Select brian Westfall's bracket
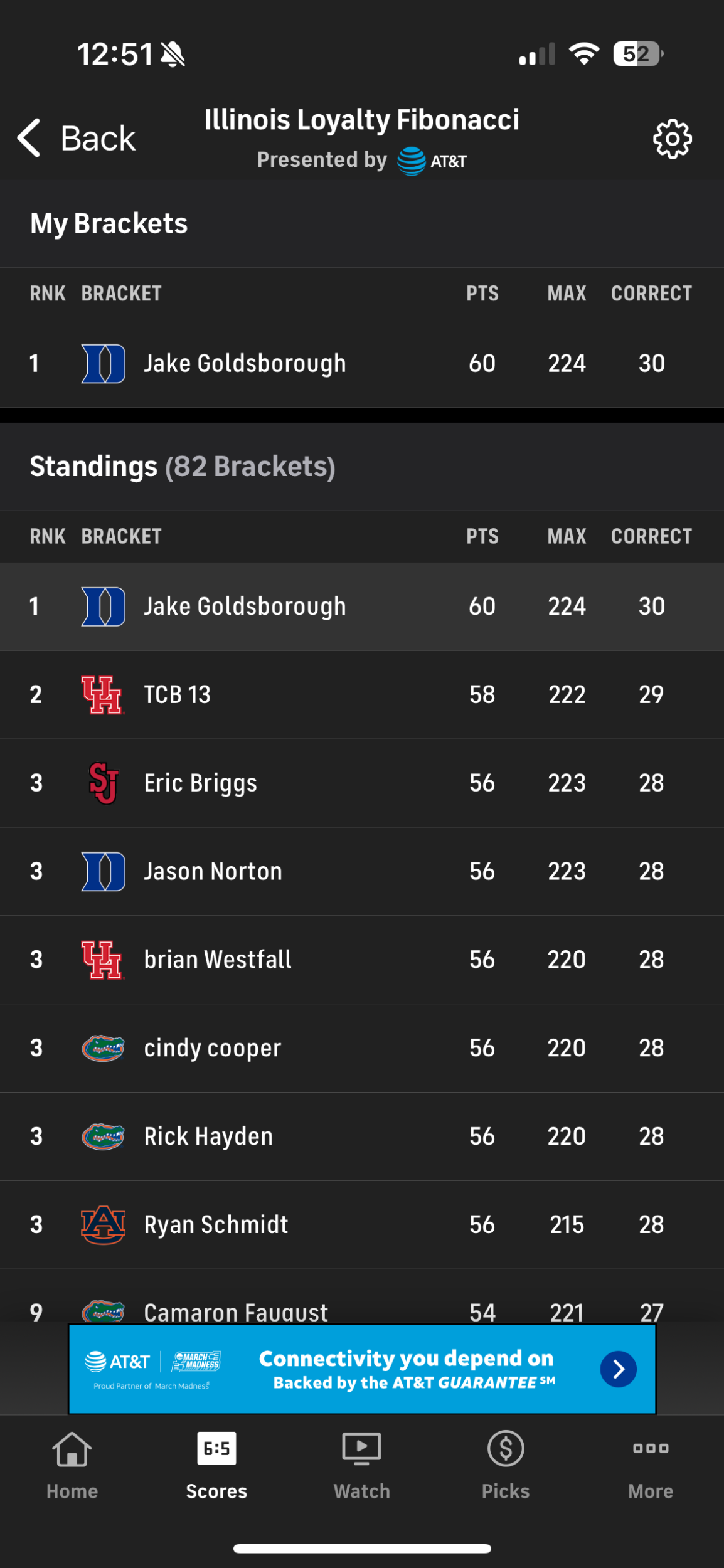The image size is (724, 1568). tap(218, 960)
